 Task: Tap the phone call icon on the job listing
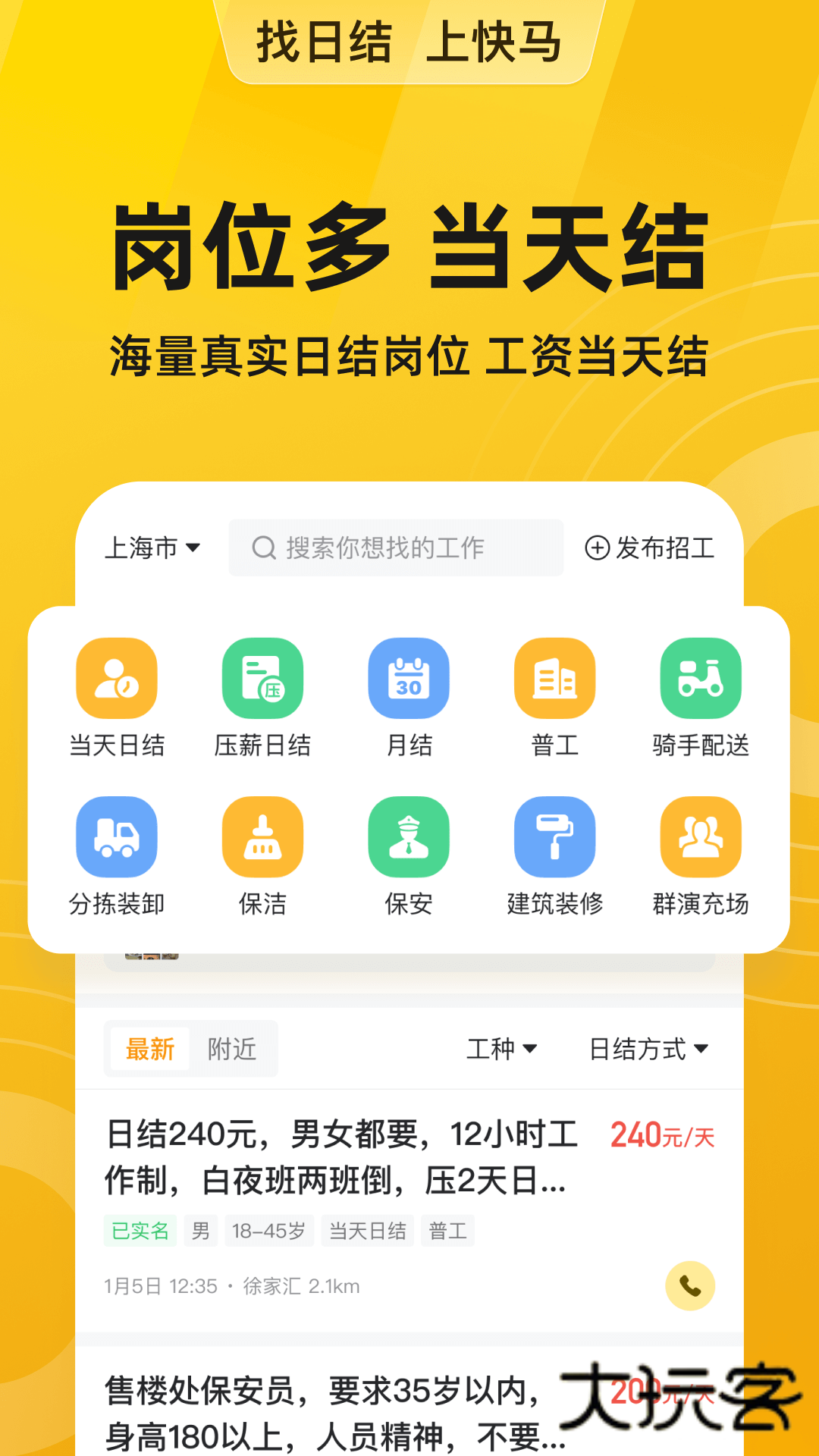click(x=689, y=1285)
